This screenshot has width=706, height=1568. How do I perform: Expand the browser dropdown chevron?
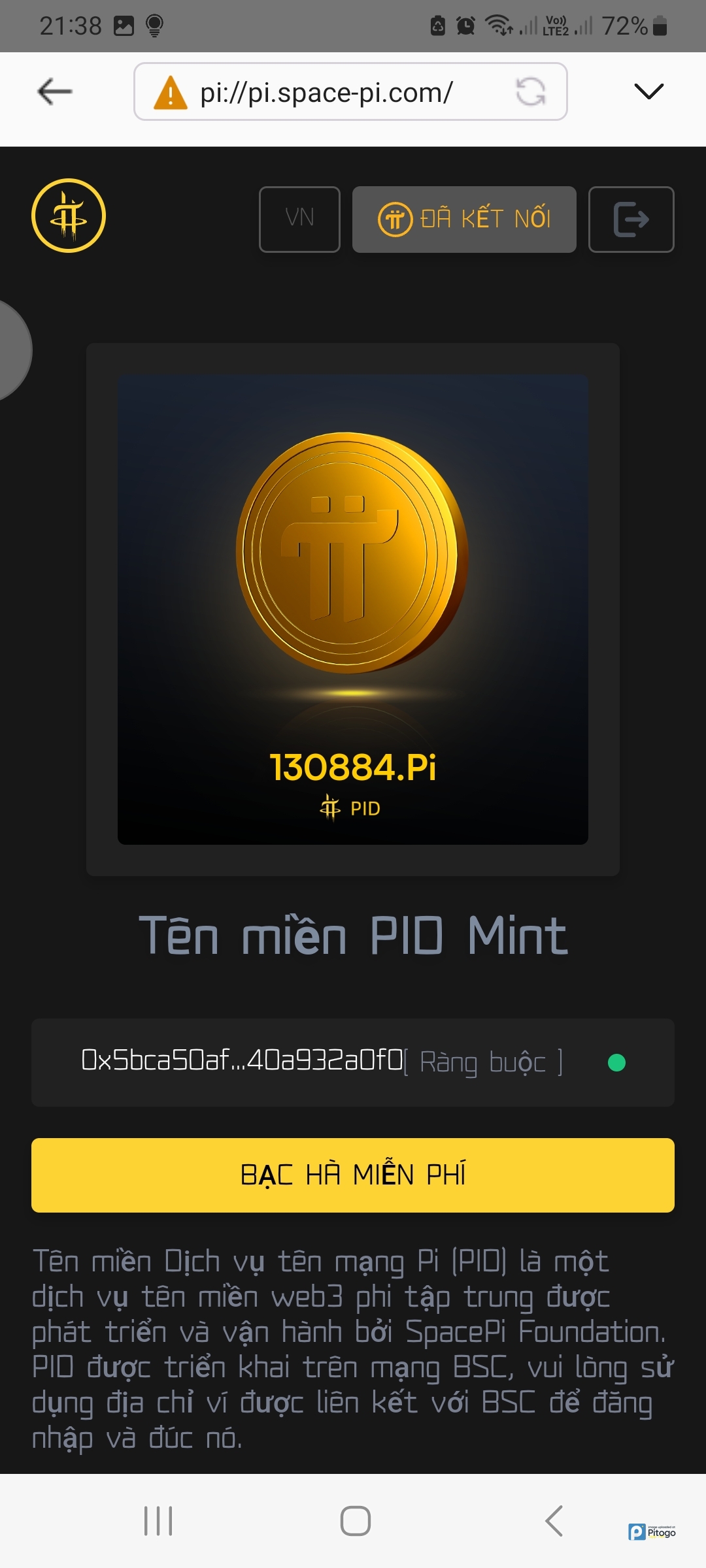[x=648, y=91]
